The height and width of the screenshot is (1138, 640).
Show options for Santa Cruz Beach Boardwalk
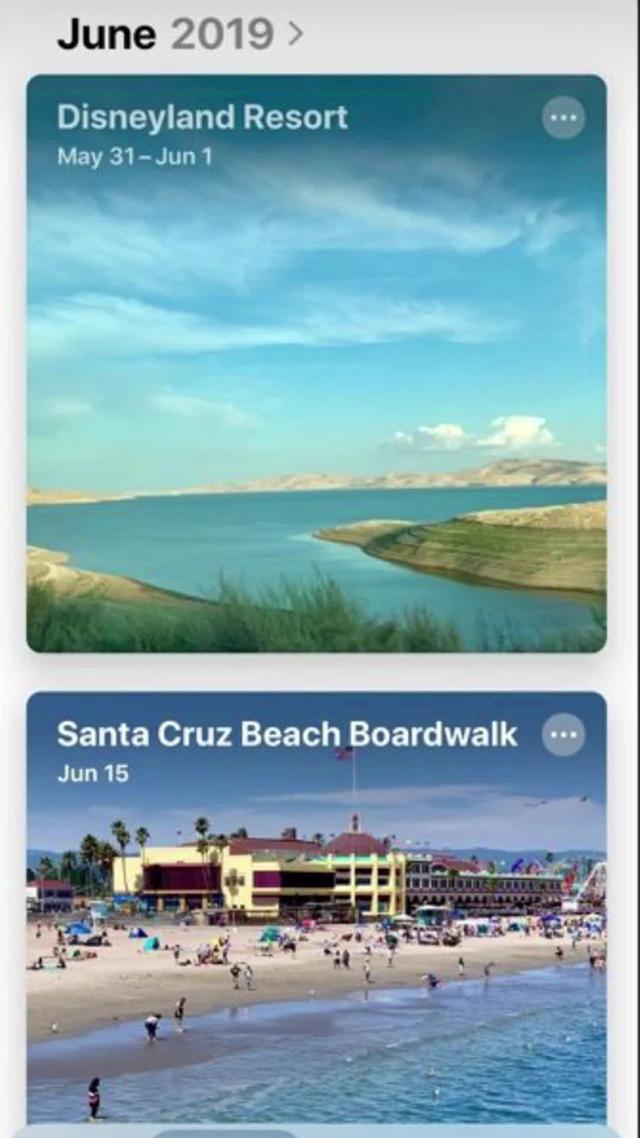563,735
